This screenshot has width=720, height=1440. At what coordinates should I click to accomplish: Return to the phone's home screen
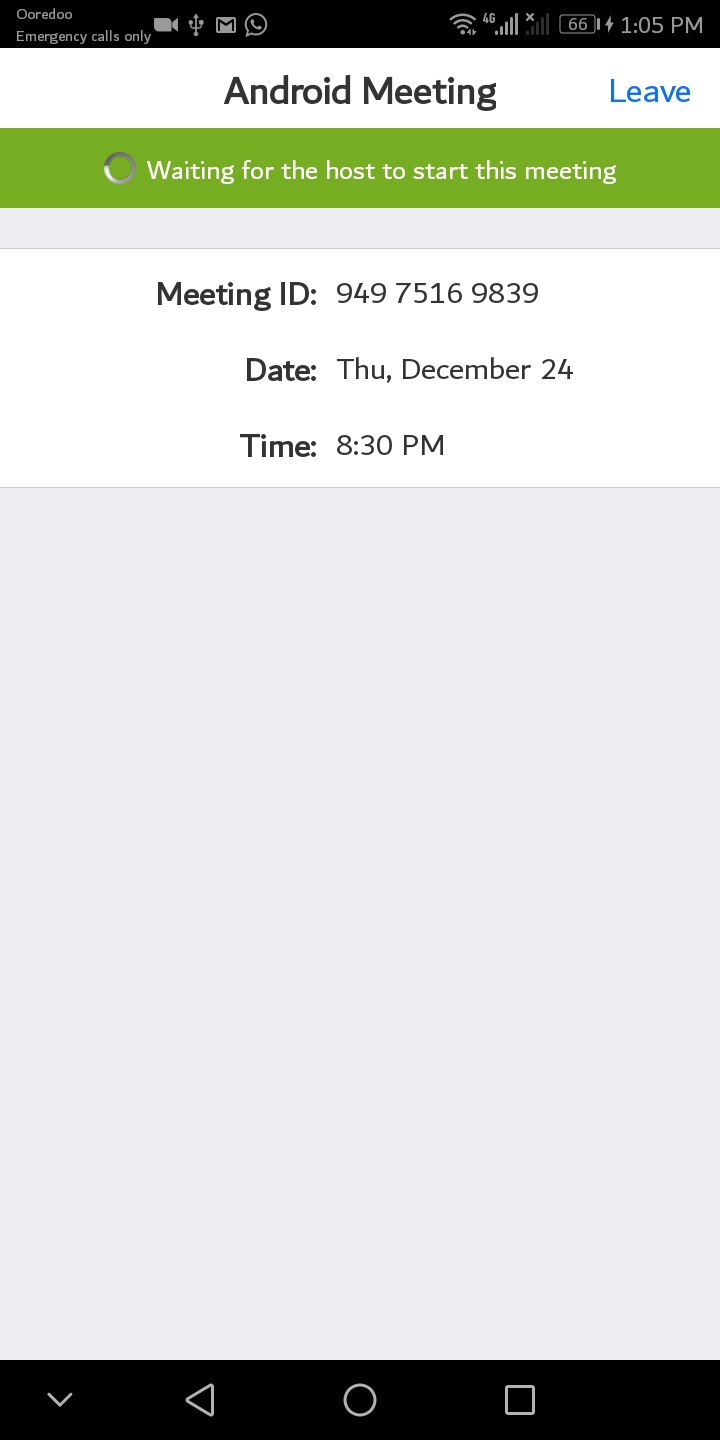point(360,1399)
